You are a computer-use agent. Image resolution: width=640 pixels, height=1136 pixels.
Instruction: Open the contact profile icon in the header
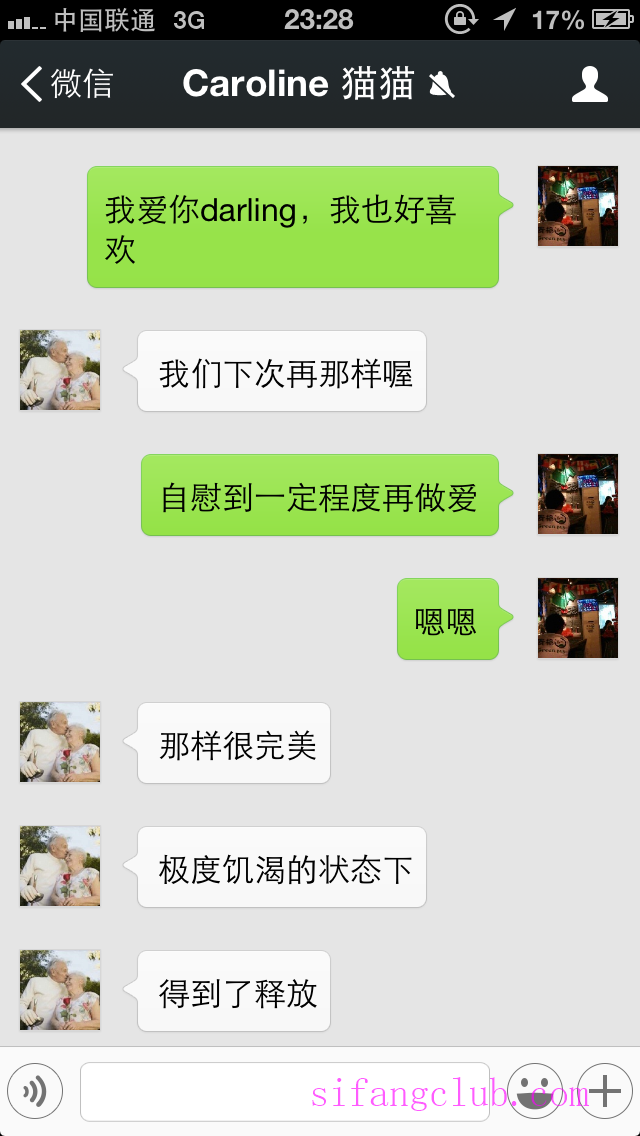click(x=590, y=84)
